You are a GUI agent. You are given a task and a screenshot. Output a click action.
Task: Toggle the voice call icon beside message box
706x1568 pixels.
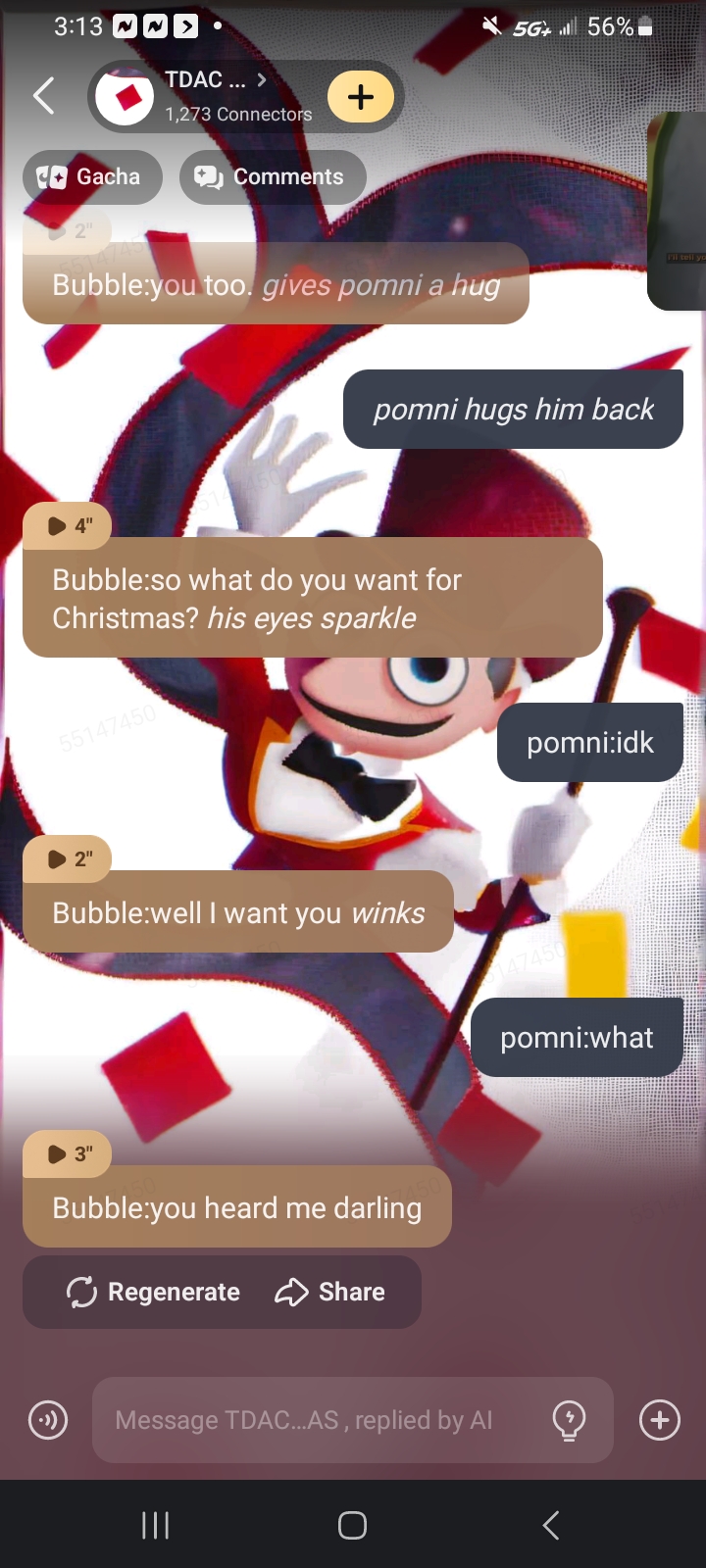(48, 1419)
